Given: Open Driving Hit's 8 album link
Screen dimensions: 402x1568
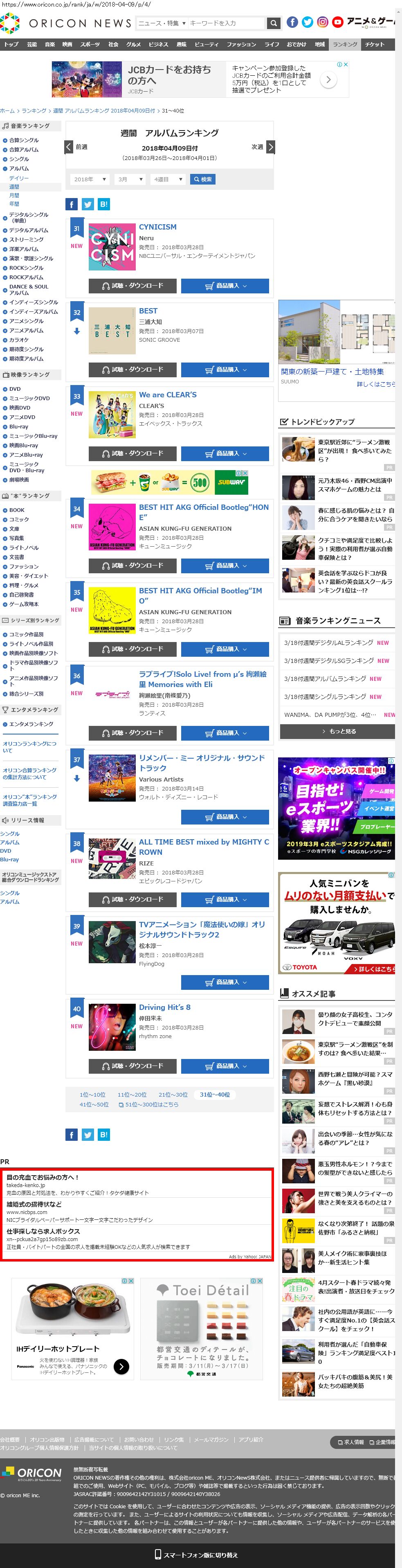Looking at the screenshot, I should pos(164,1007).
